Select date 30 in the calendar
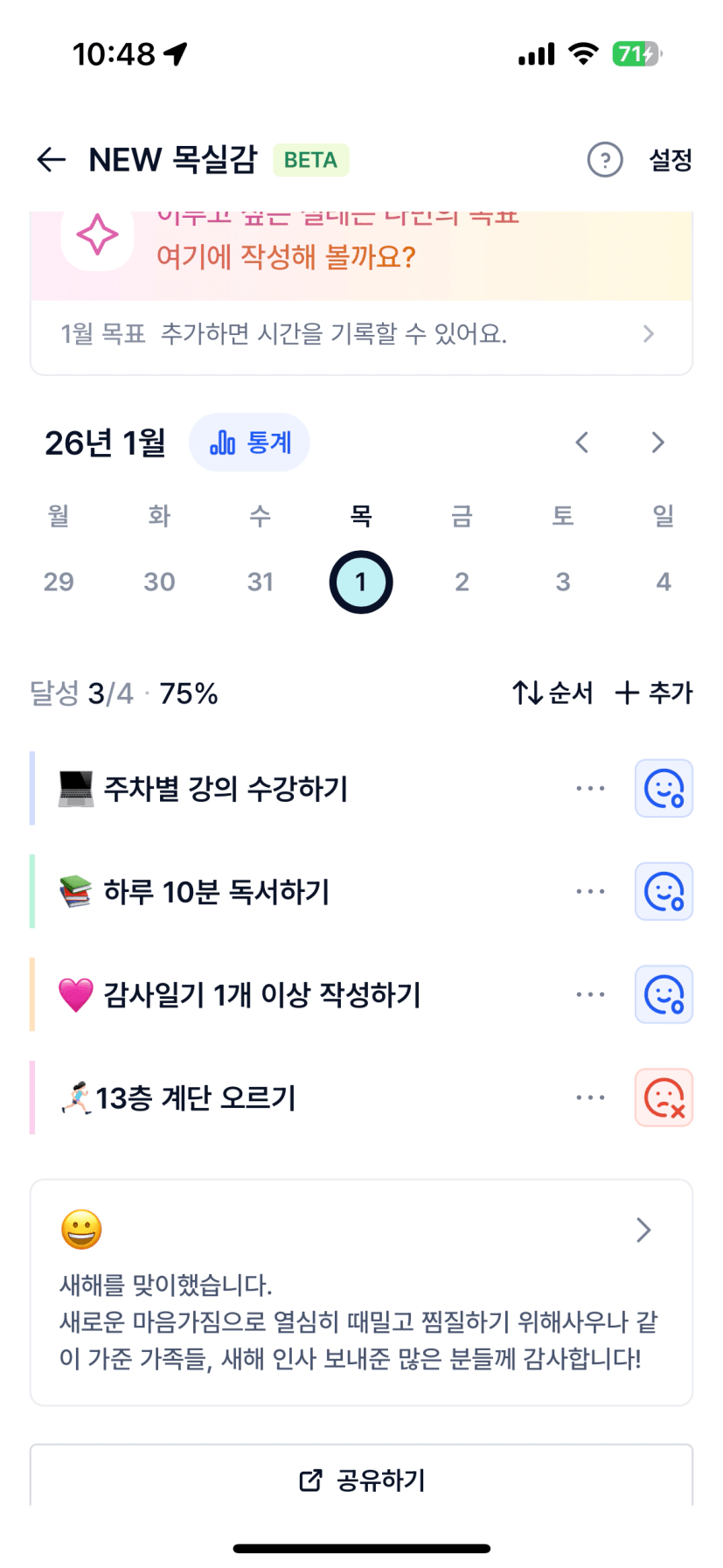 (159, 582)
